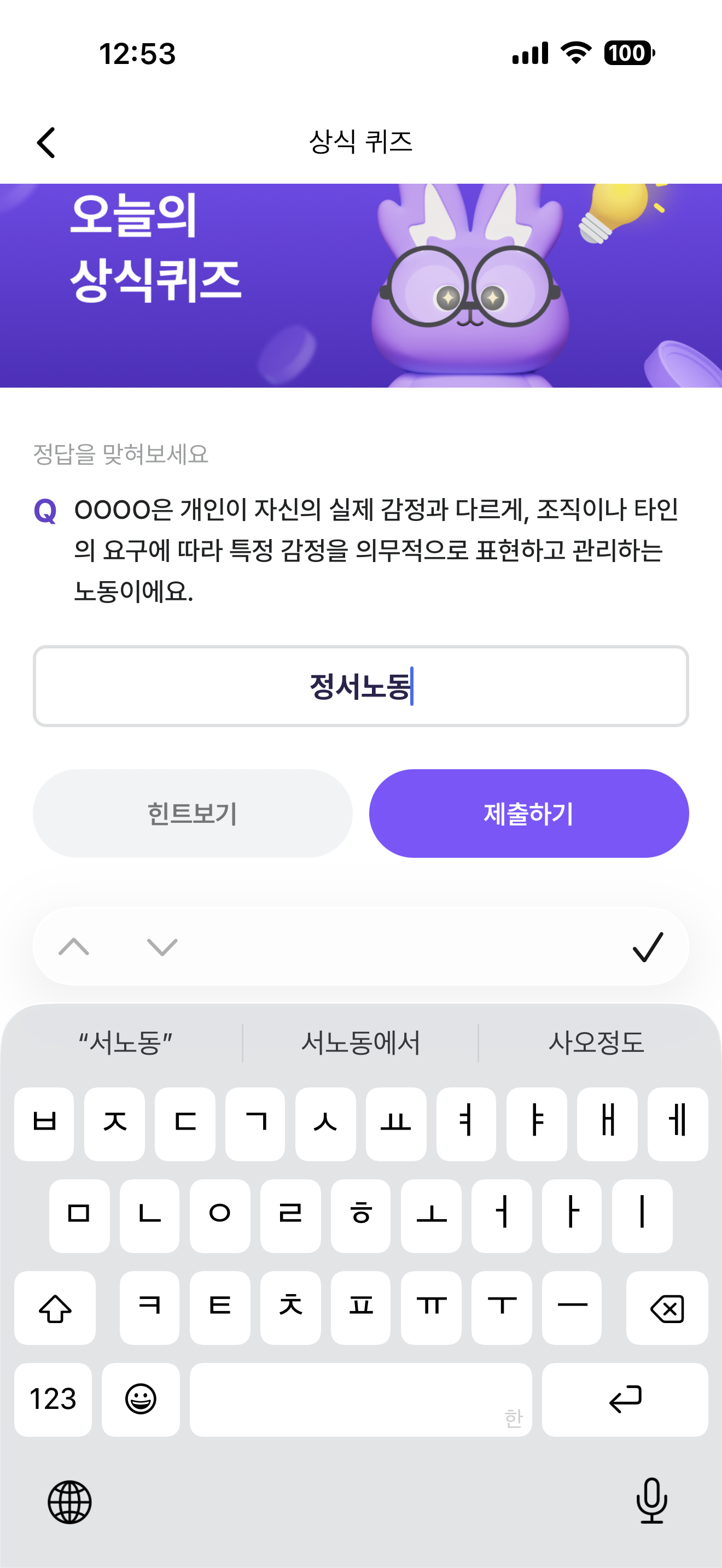Submit the answer with 제출하기
The image size is (722, 1568).
(x=528, y=813)
